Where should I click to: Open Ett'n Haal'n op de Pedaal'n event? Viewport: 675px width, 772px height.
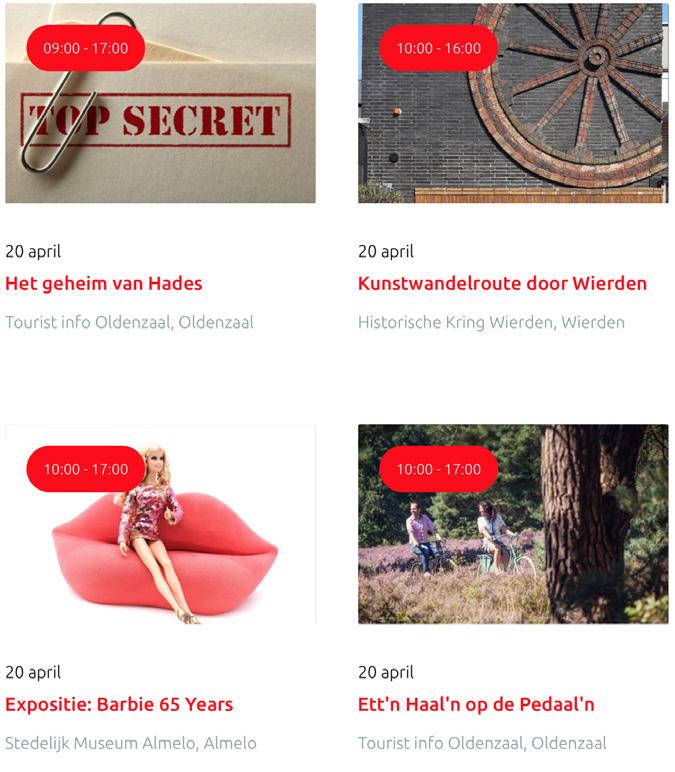(476, 704)
